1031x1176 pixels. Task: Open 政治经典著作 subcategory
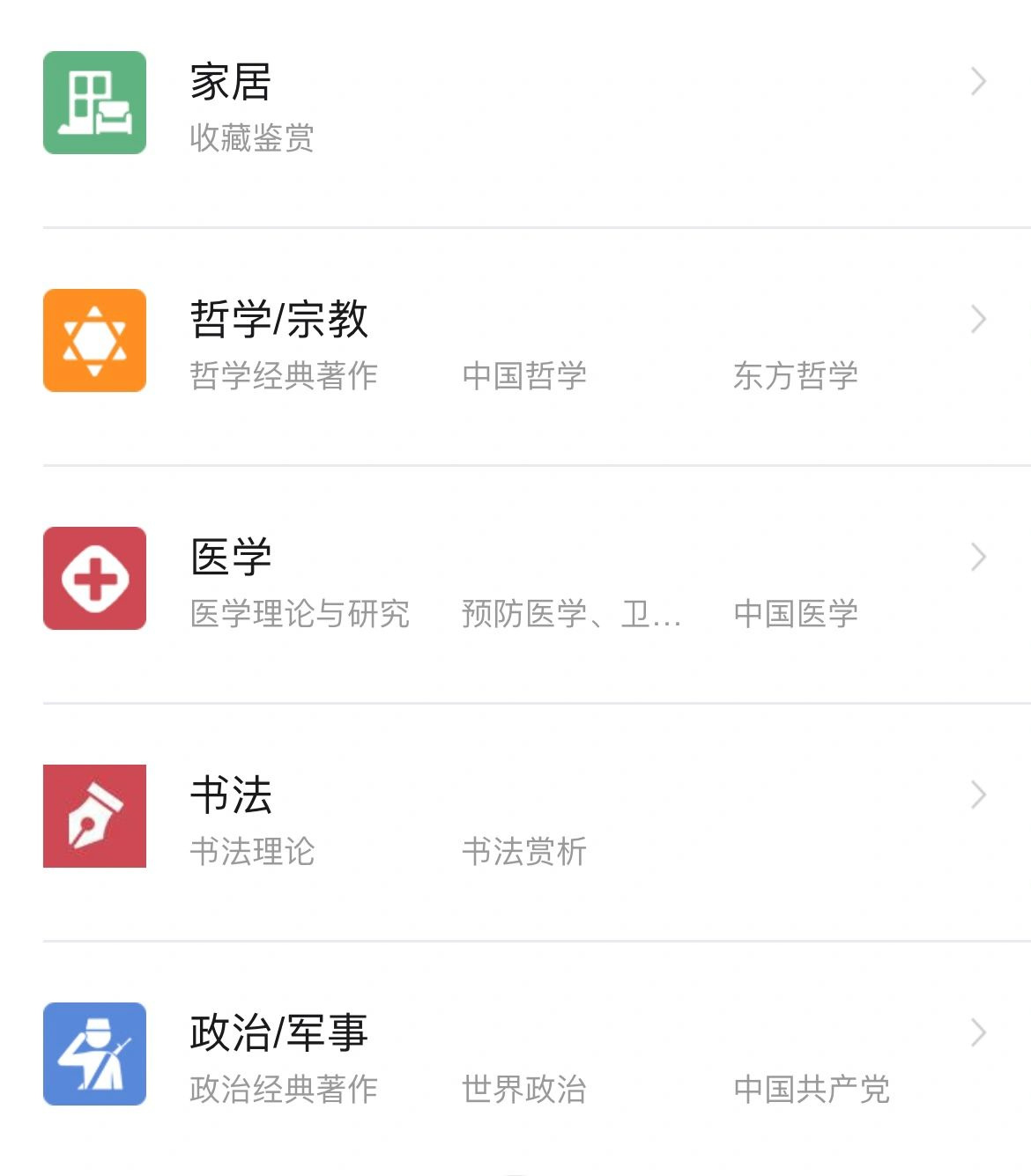pyautogui.click(x=284, y=1090)
